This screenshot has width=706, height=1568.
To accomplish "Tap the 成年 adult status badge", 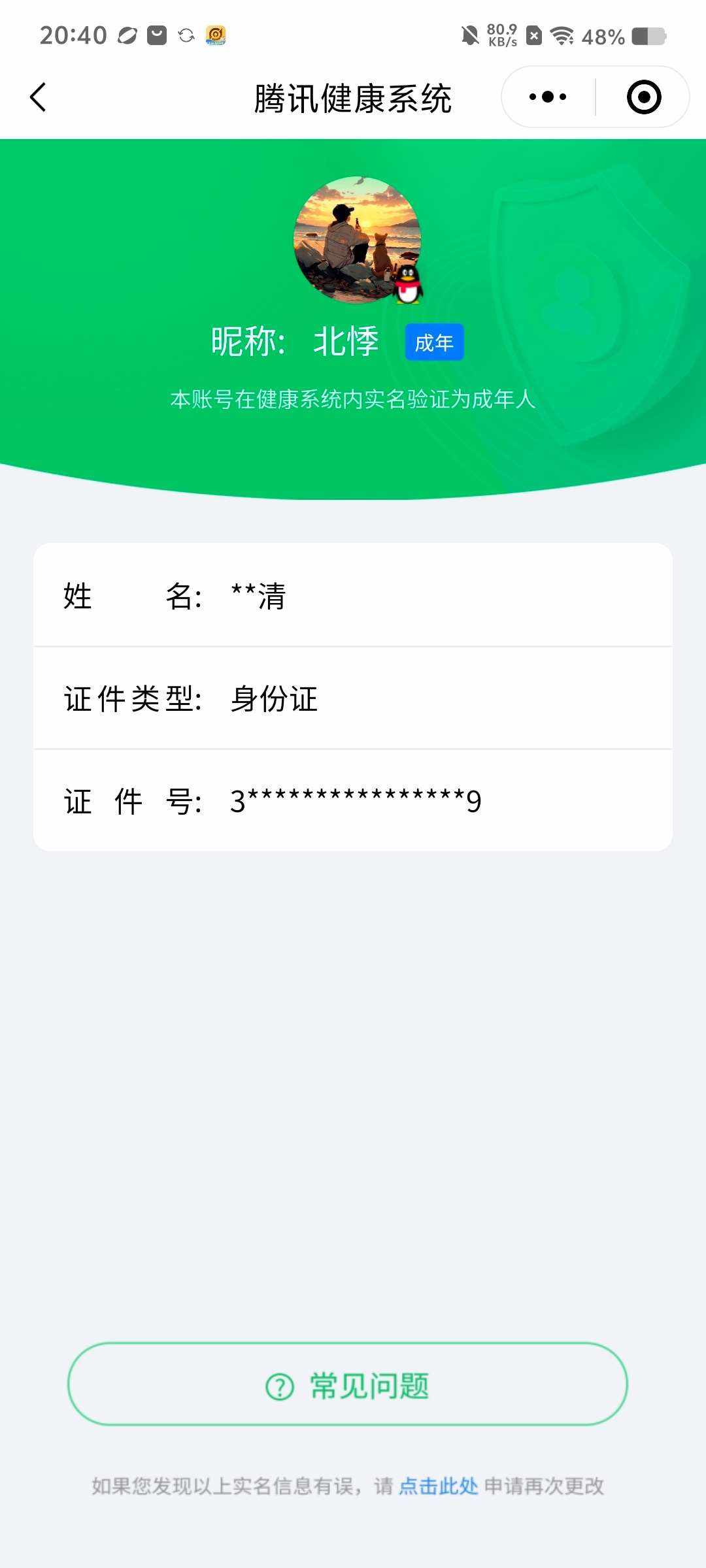I will [434, 342].
